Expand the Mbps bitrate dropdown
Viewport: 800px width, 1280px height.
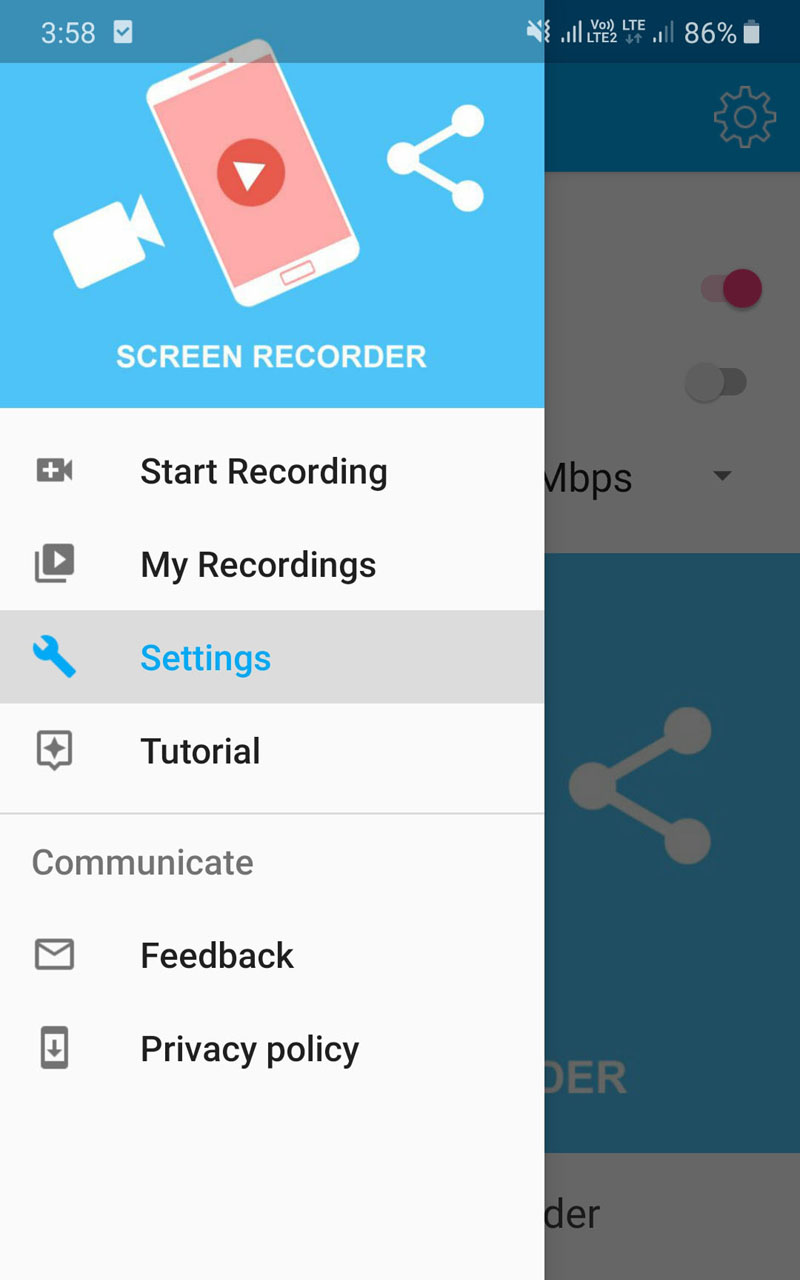[722, 477]
